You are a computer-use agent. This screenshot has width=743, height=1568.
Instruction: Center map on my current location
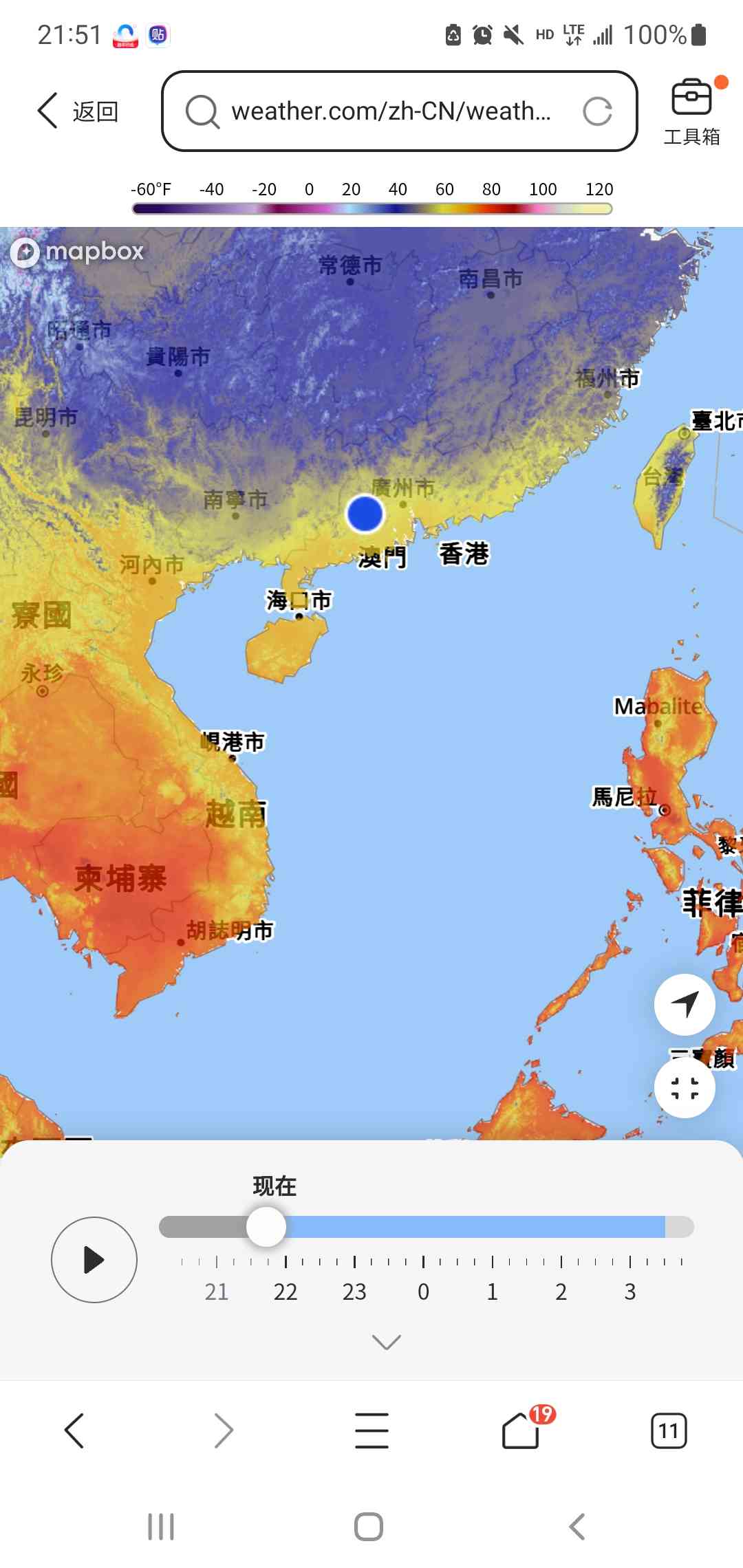point(685,1004)
